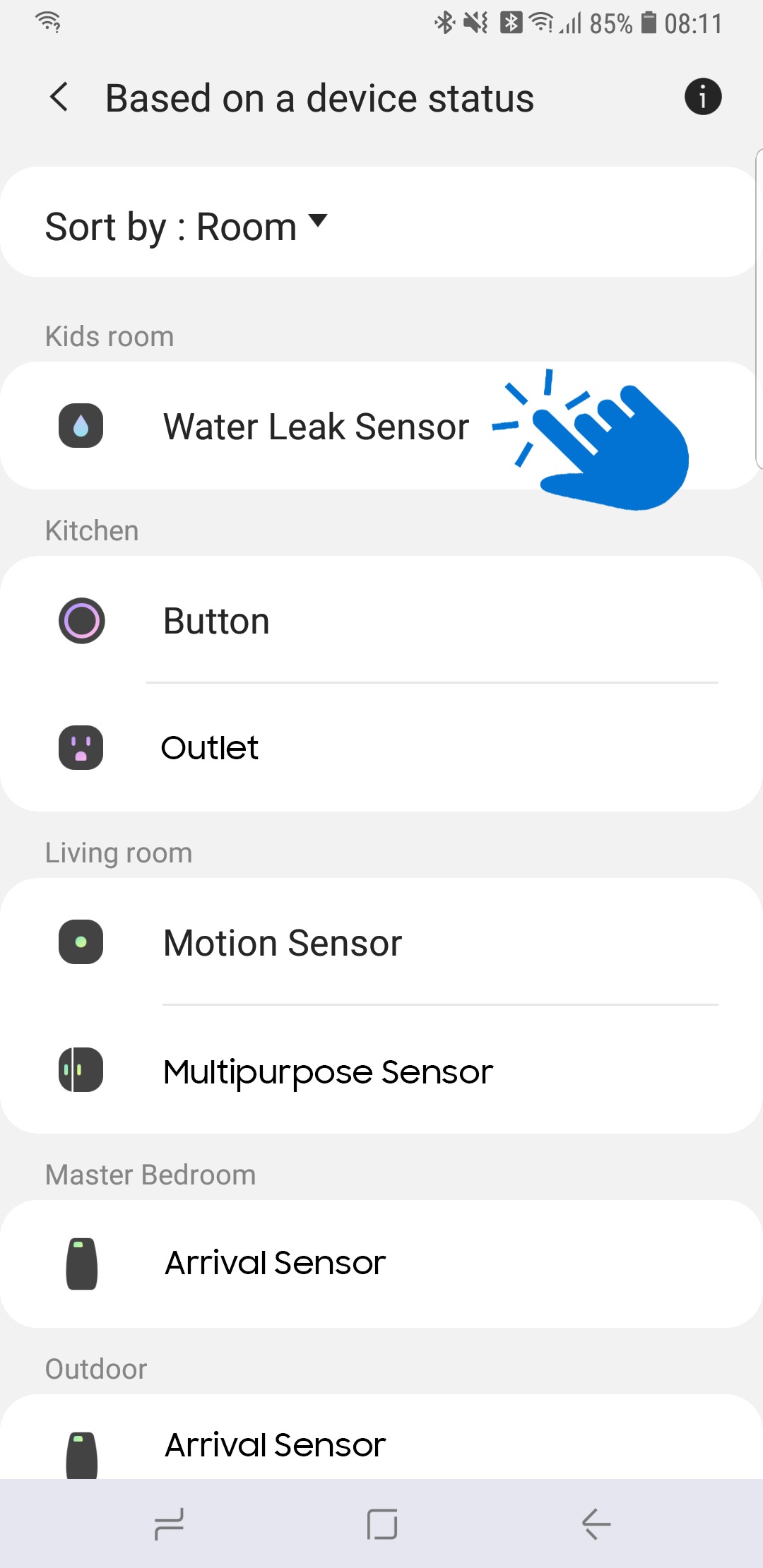The image size is (763, 1568).
Task: Open the info button in the title bar
Action: [x=702, y=97]
